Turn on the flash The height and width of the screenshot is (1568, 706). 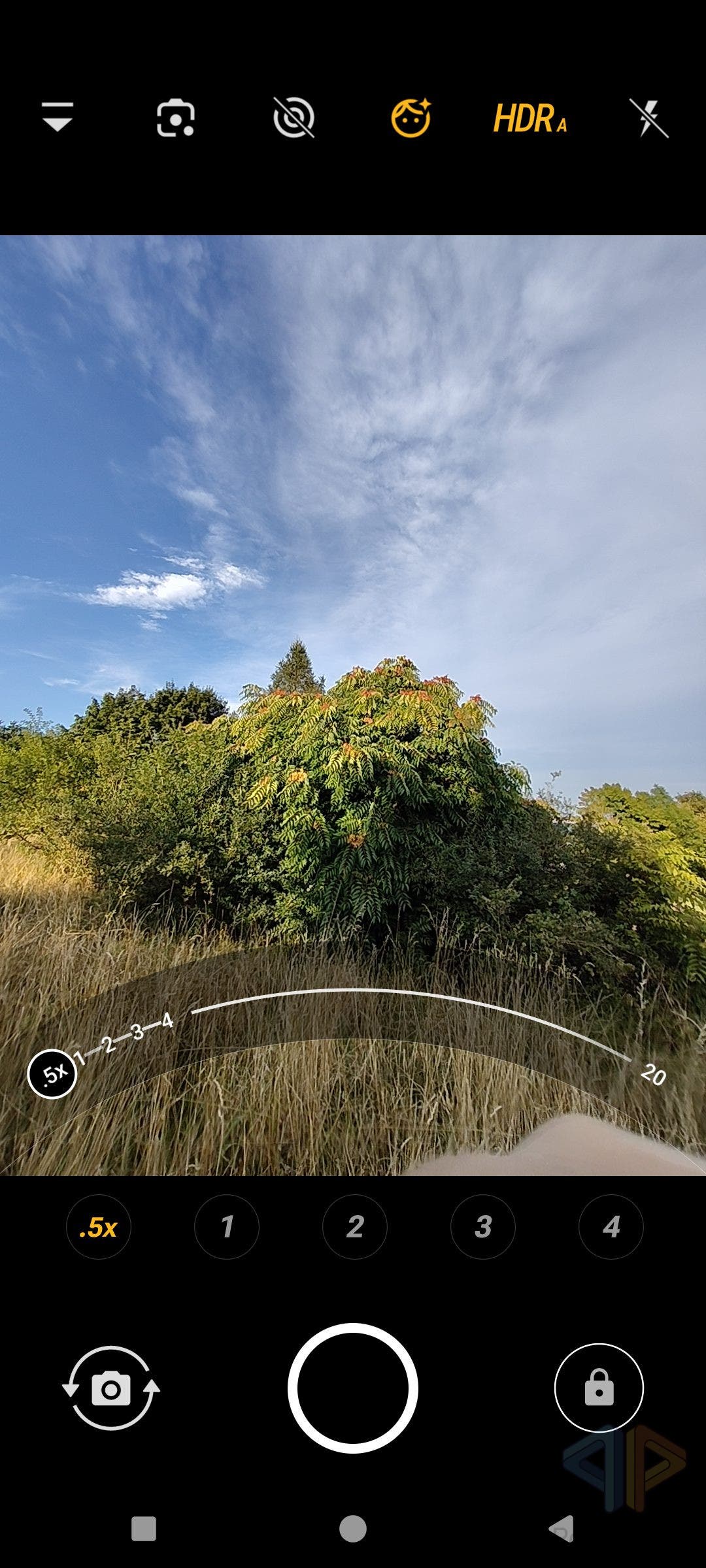648,118
